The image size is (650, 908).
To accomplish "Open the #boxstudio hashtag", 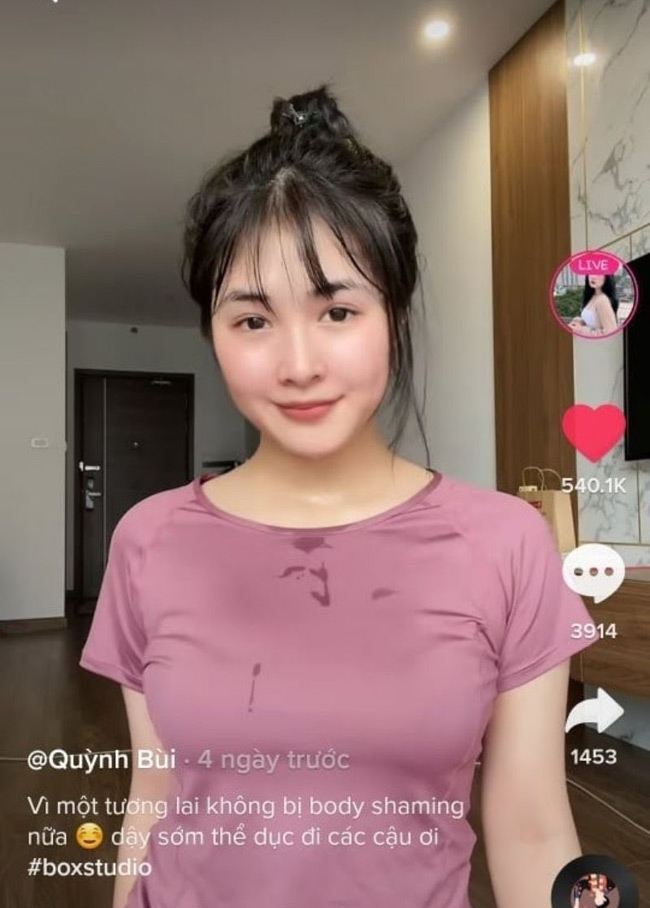I will point(90,867).
